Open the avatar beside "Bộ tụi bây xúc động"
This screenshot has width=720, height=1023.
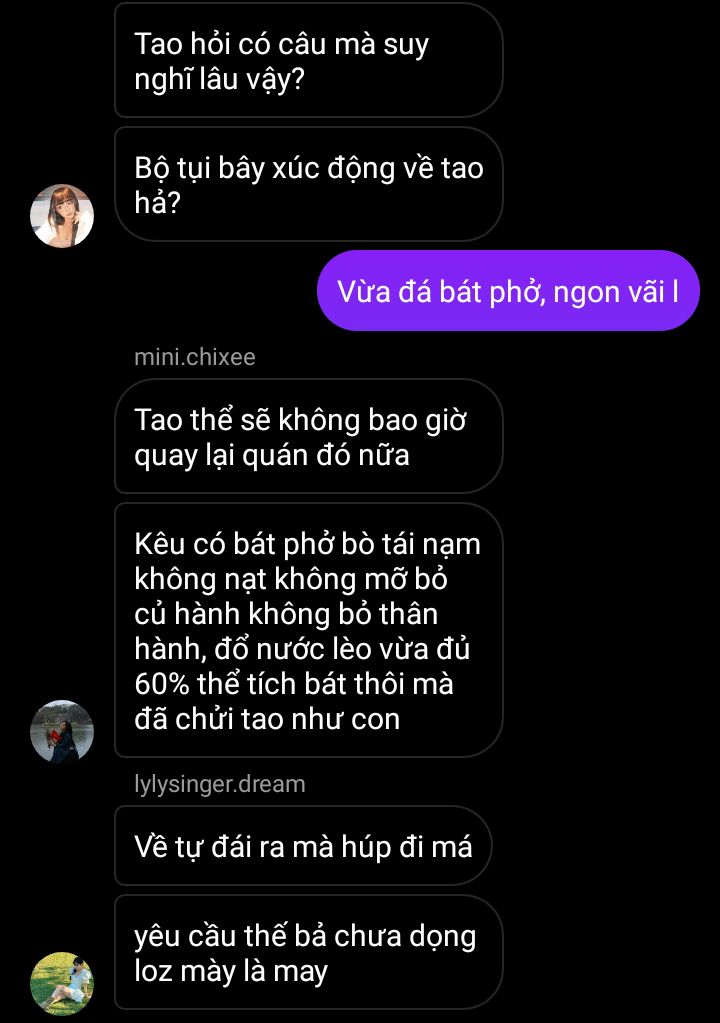click(x=62, y=215)
